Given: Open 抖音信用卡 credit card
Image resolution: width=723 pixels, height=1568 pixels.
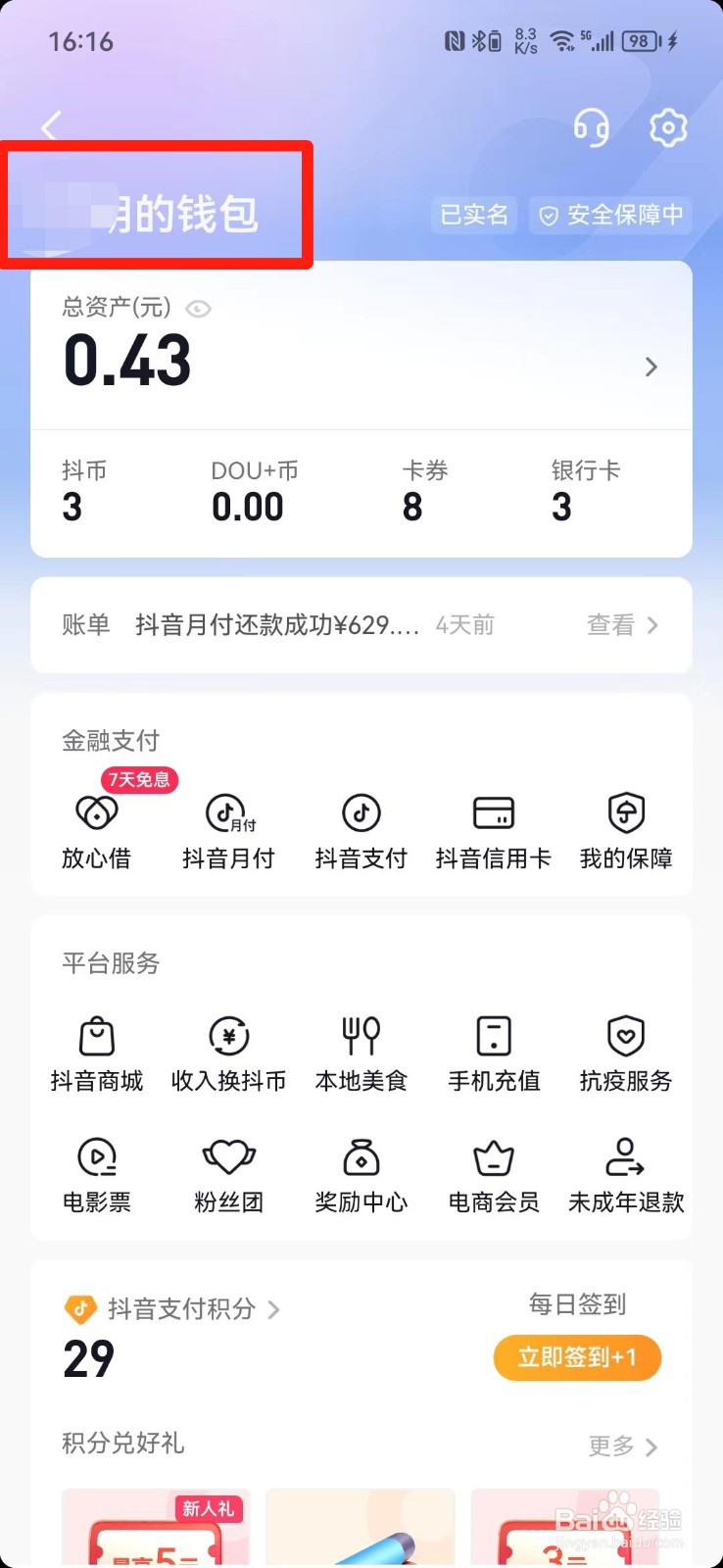Looking at the screenshot, I should pyautogui.click(x=493, y=831).
